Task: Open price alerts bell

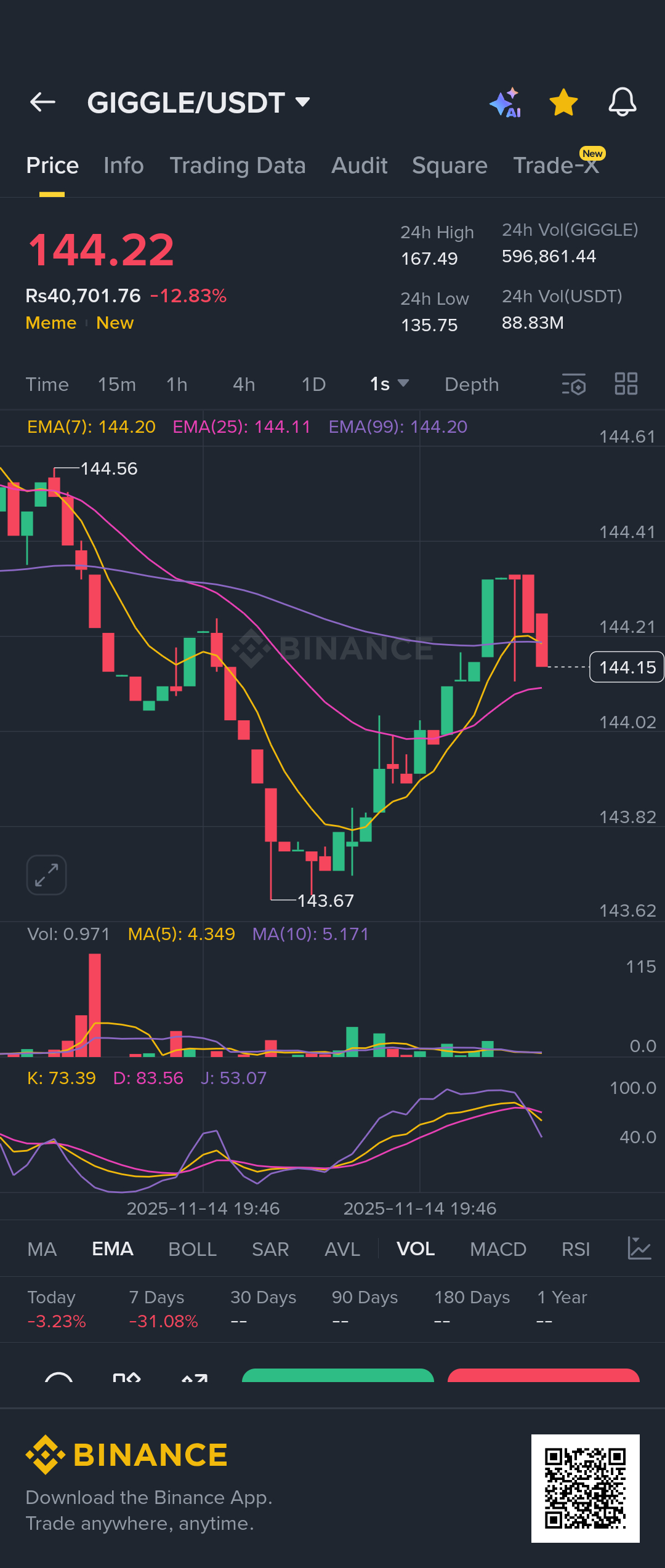Action: click(622, 102)
